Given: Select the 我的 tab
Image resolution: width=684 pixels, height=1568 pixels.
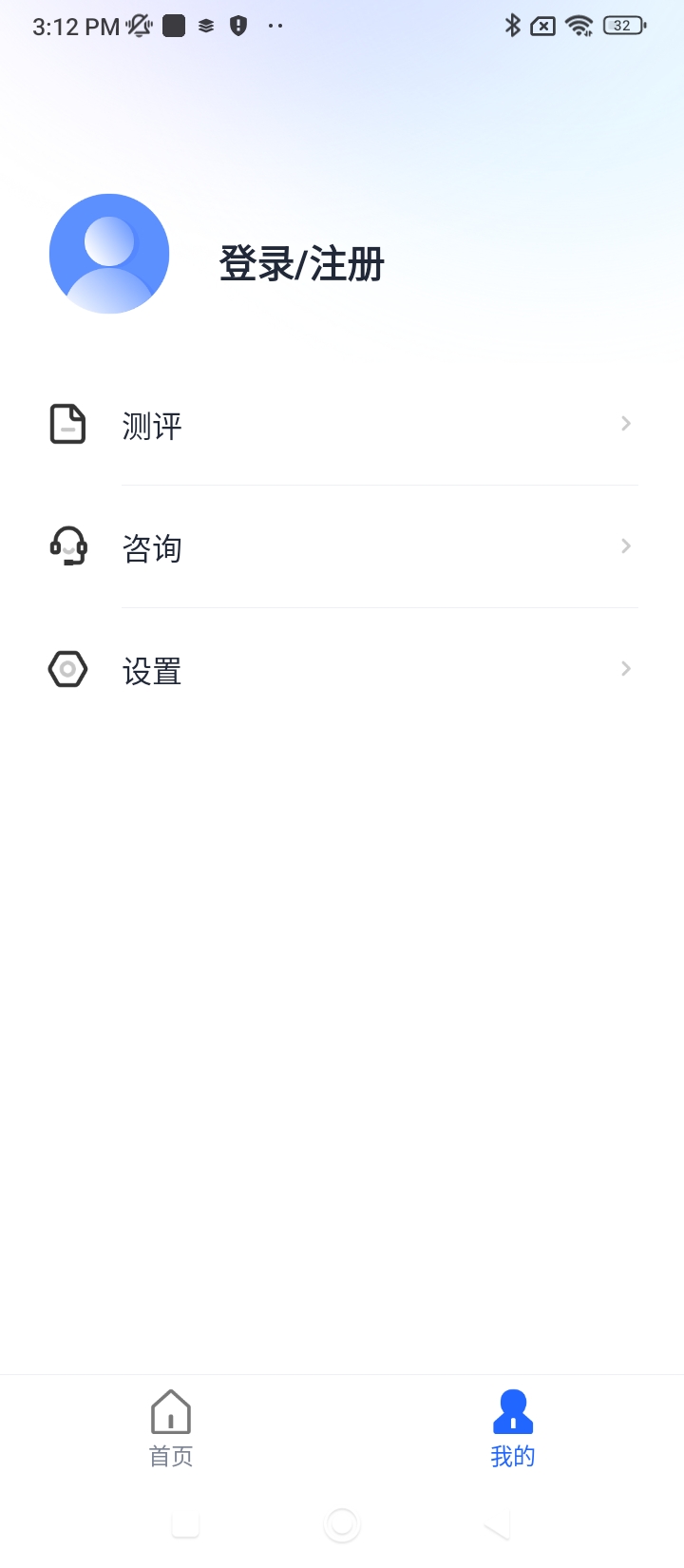Looking at the screenshot, I should click(x=513, y=1428).
